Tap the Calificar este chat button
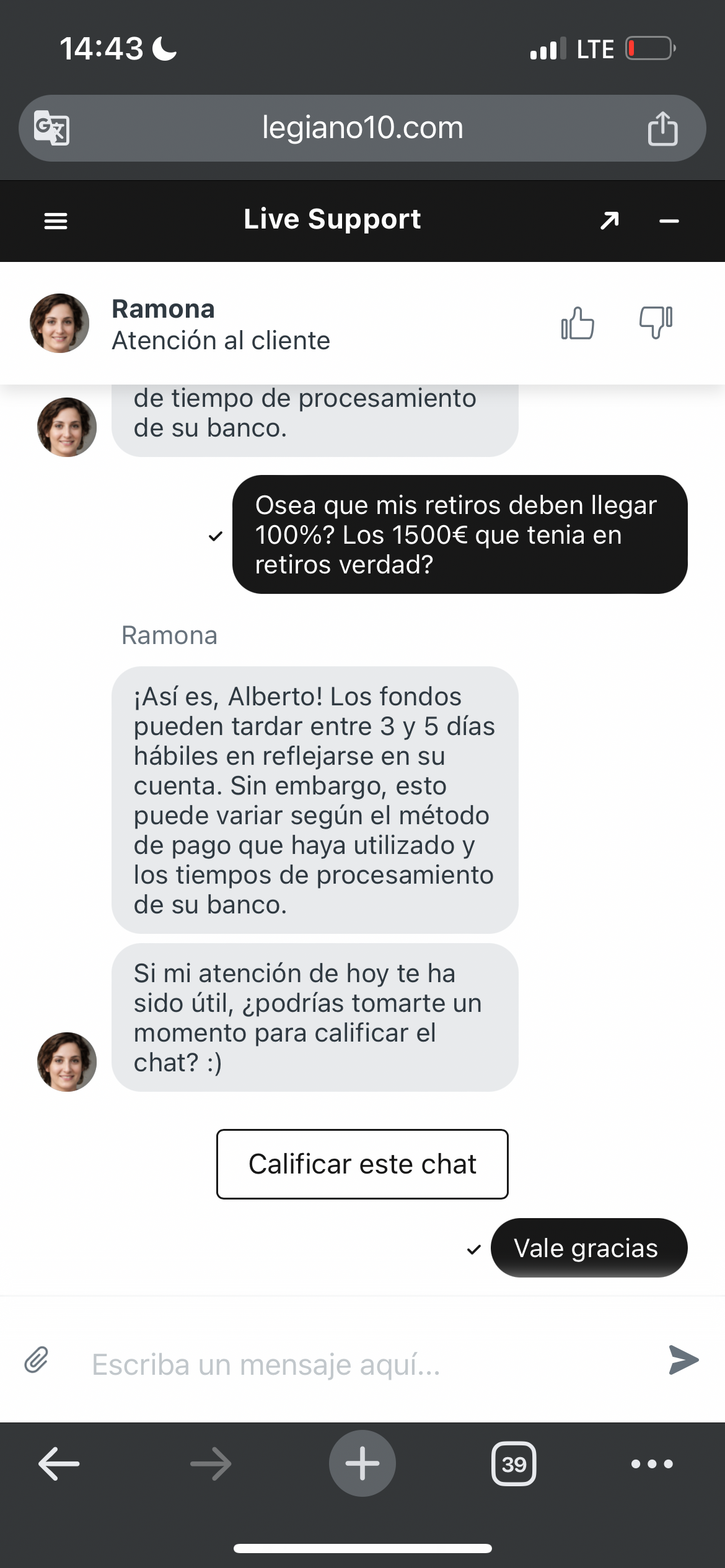Screen dimensions: 725x1568 click(x=362, y=1164)
